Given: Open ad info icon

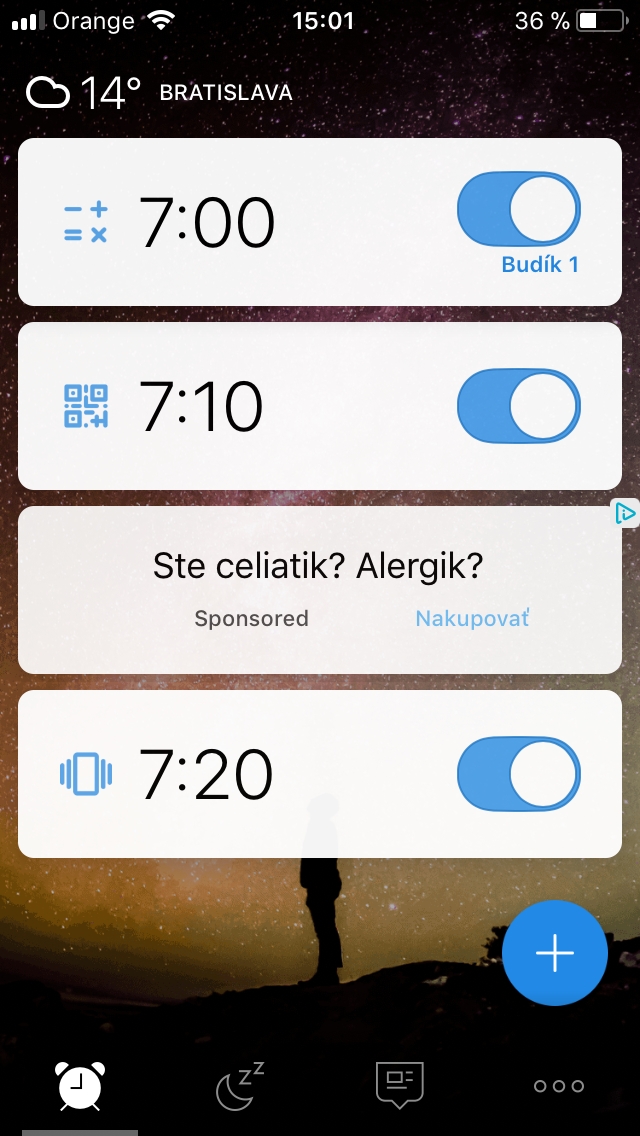Looking at the screenshot, I should 625,513.
